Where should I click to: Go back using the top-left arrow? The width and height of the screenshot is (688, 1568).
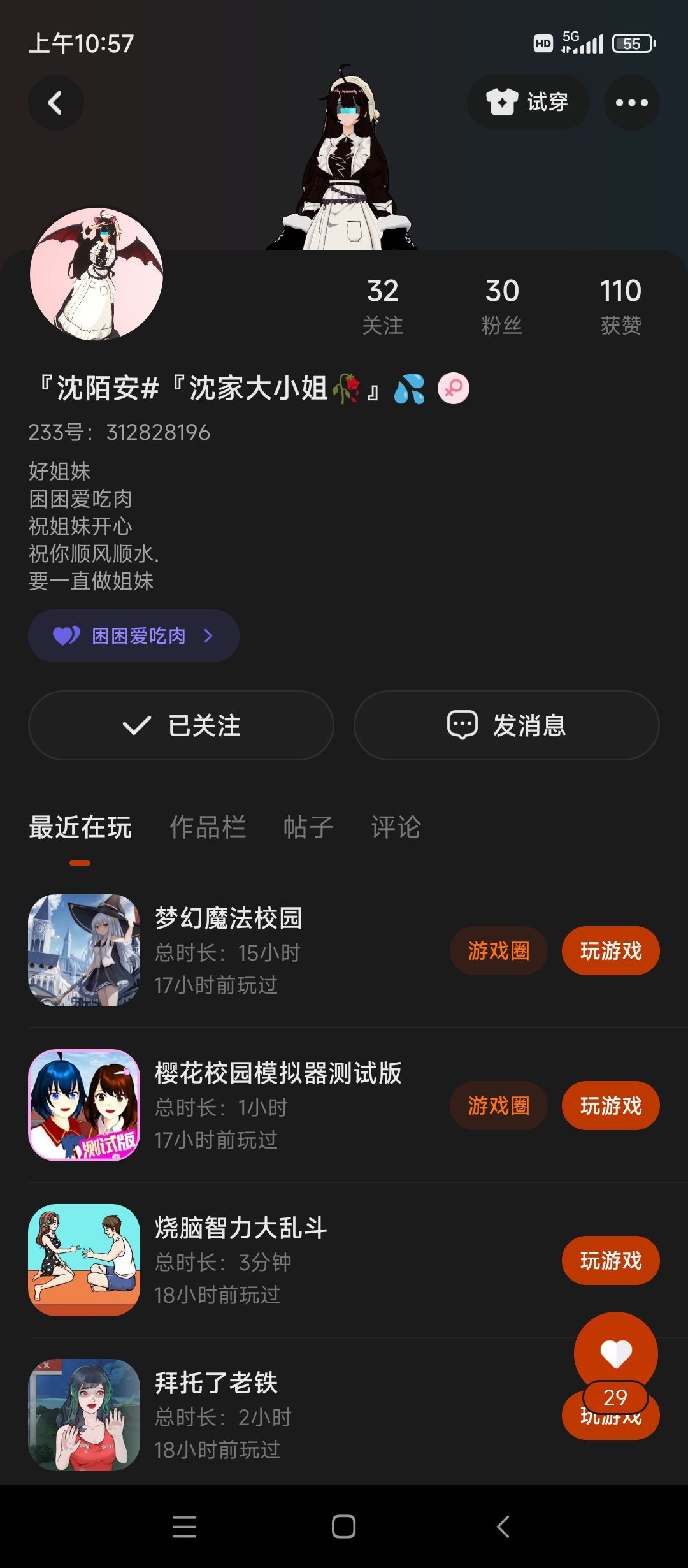point(55,103)
